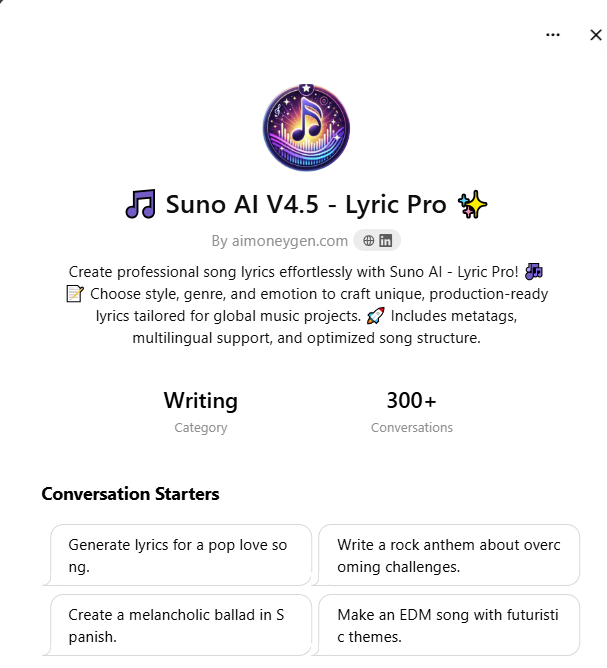Close the GPT info dialog

[x=596, y=35]
